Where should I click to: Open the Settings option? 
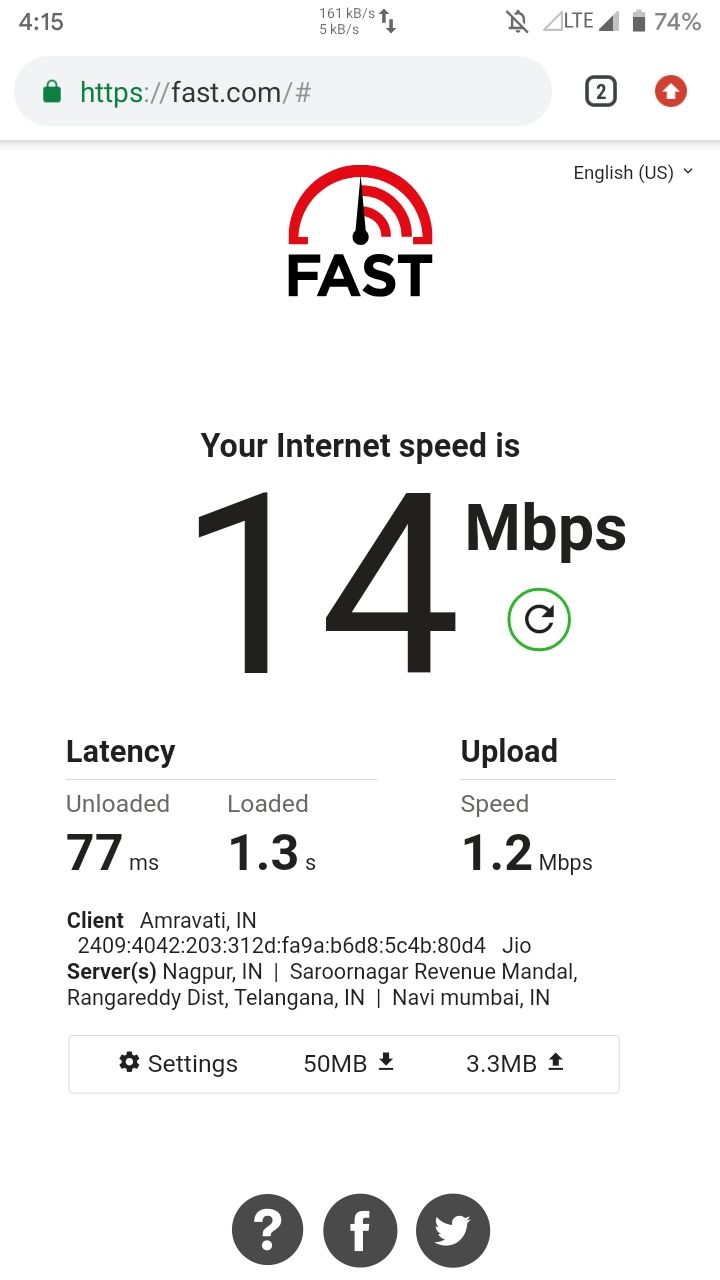tap(178, 1063)
